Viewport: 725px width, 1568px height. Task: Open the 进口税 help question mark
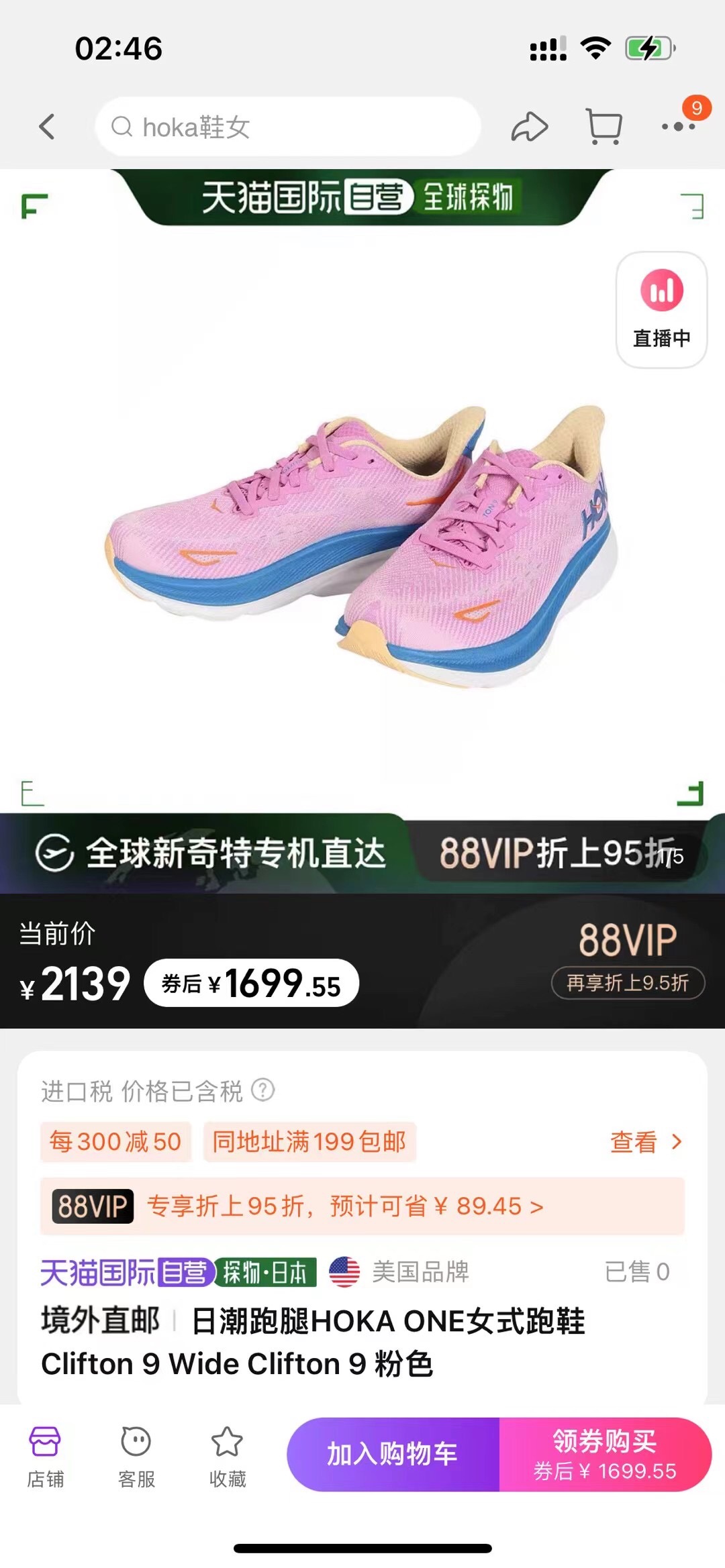coord(262,1090)
